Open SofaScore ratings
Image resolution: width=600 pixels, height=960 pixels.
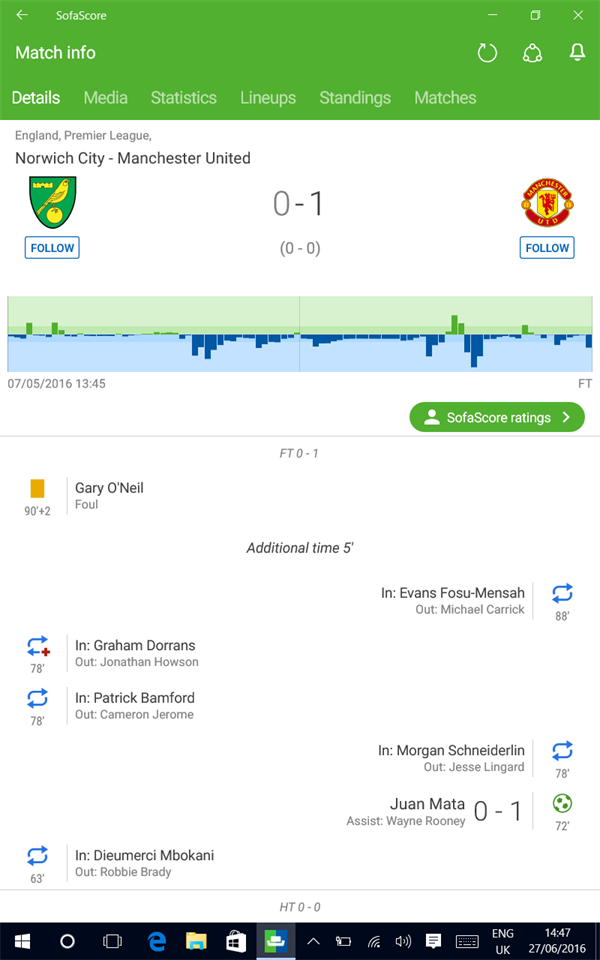(x=497, y=418)
